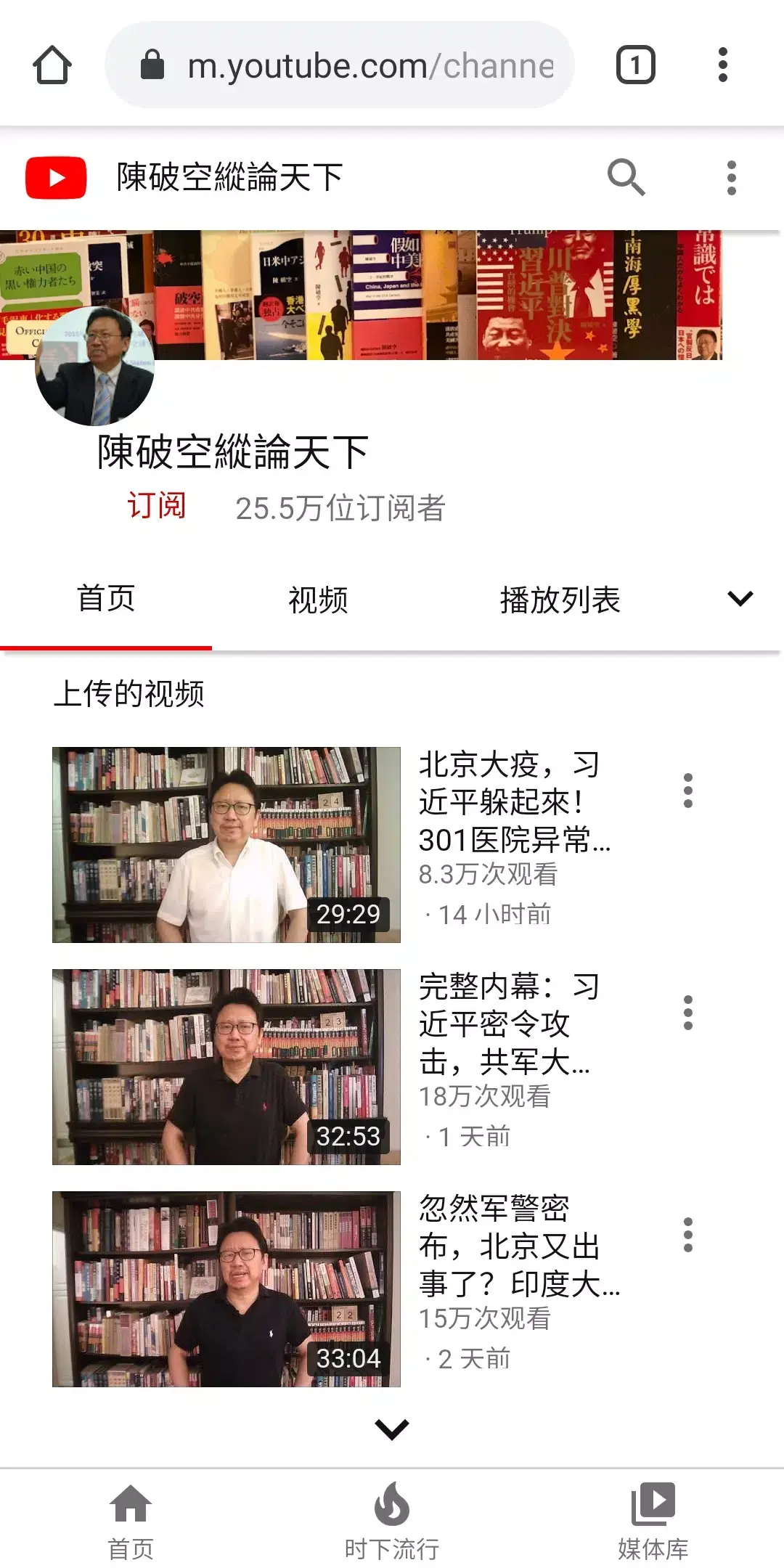Open options for the 忽然军警密布 video
Viewport: 784px width, 1568px height.
pyautogui.click(x=687, y=1234)
